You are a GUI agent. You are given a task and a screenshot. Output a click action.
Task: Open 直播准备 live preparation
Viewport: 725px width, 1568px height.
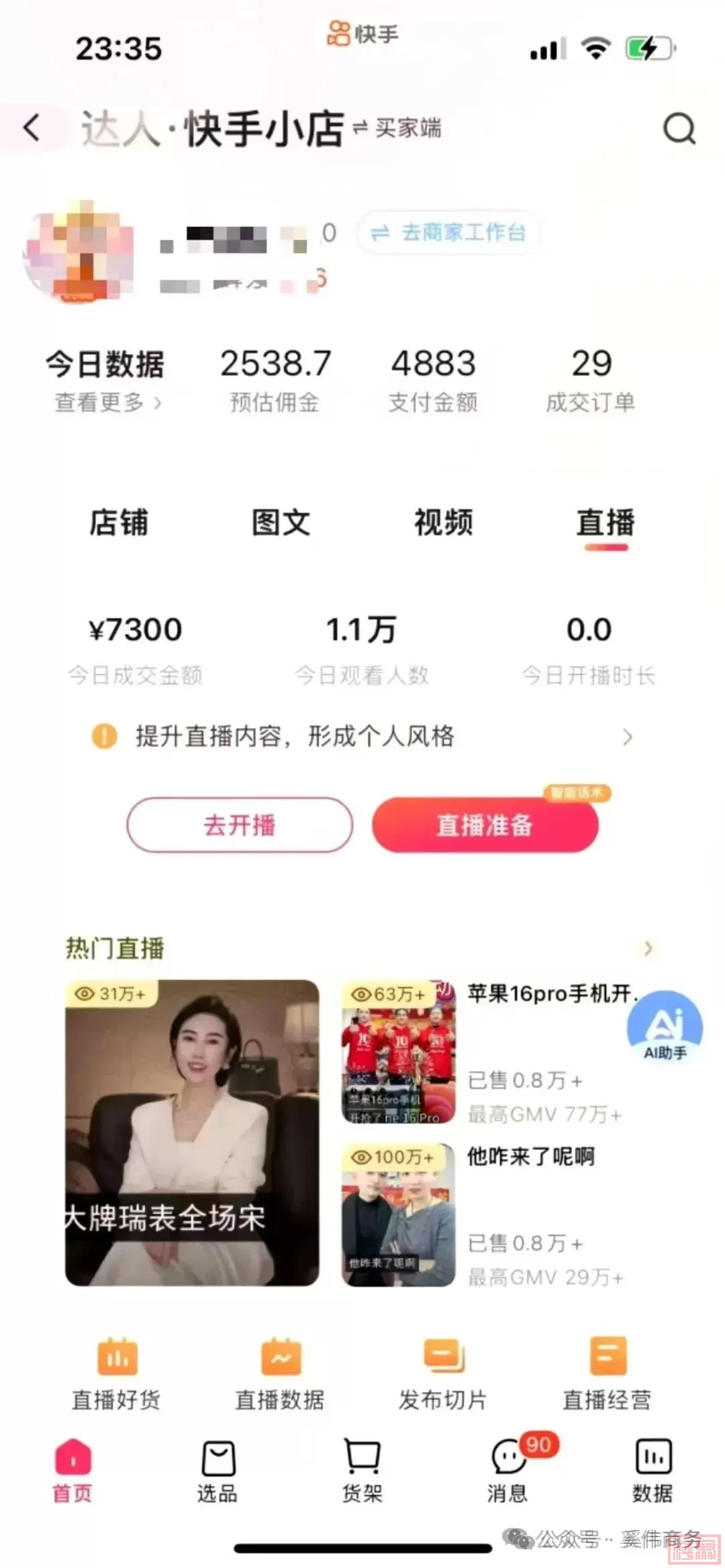point(485,825)
